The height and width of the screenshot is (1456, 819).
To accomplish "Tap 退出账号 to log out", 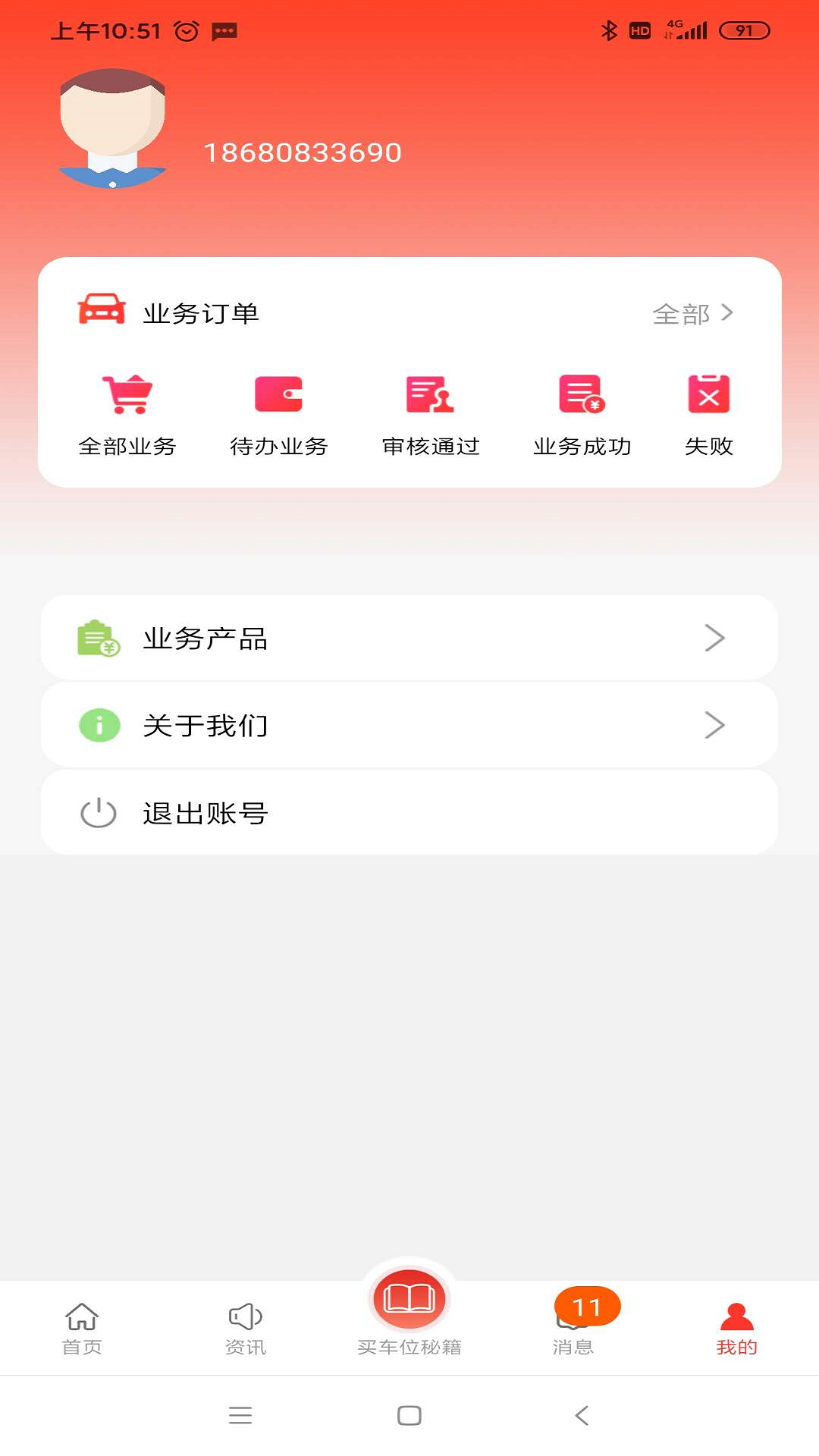I will [409, 814].
